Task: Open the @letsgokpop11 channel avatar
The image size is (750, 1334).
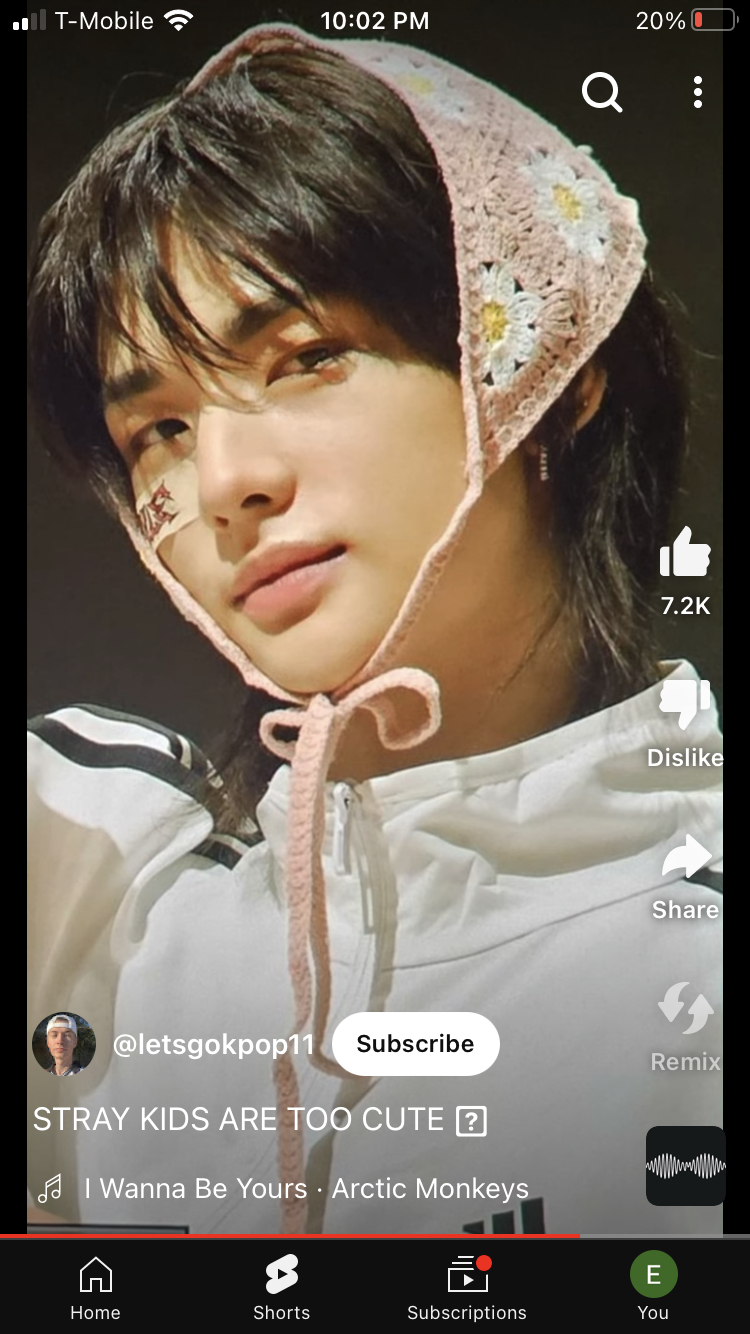Action: pyautogui.click(x=64, y=1044)
